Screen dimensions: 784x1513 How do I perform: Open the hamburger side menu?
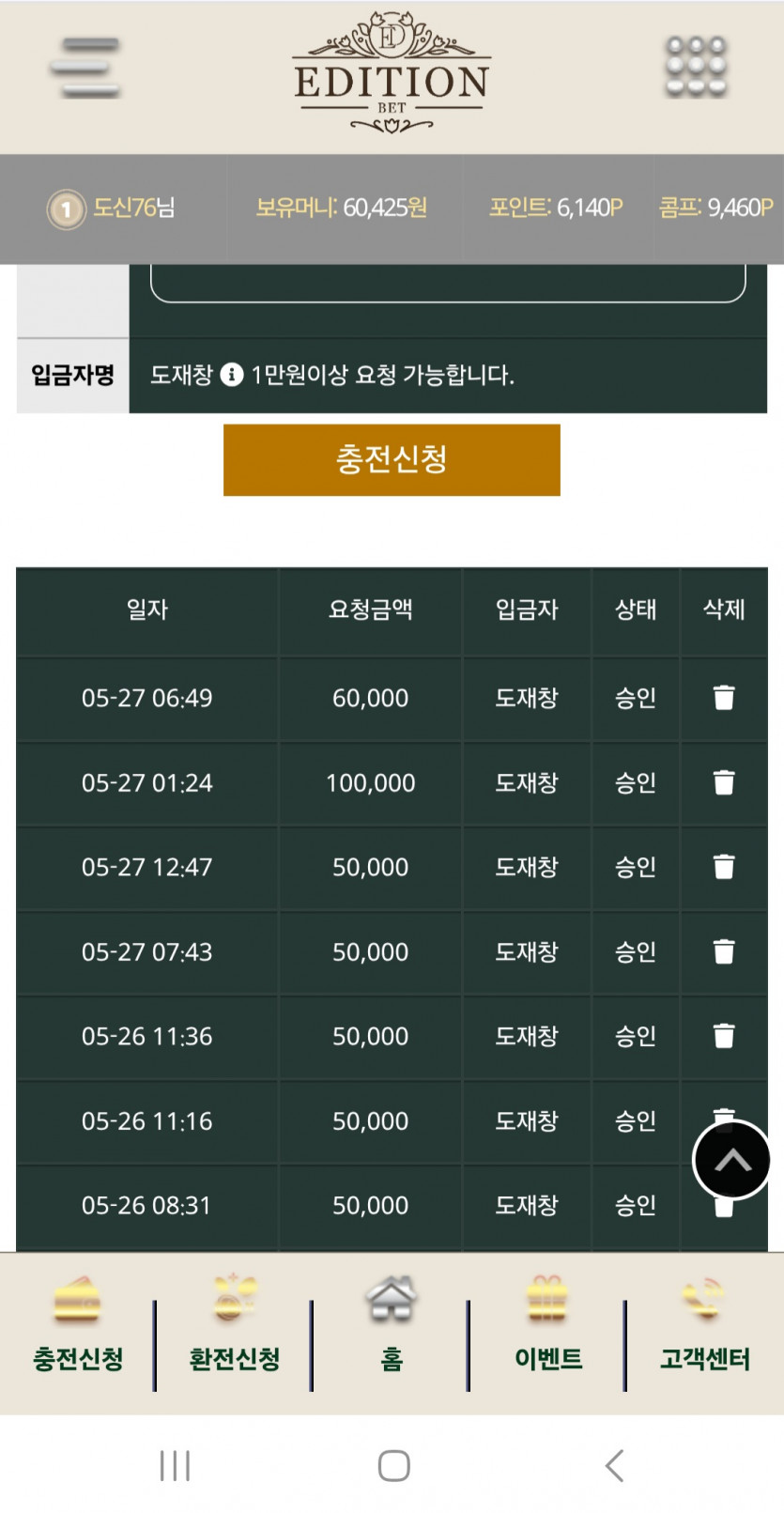click(x=85, y=68)
